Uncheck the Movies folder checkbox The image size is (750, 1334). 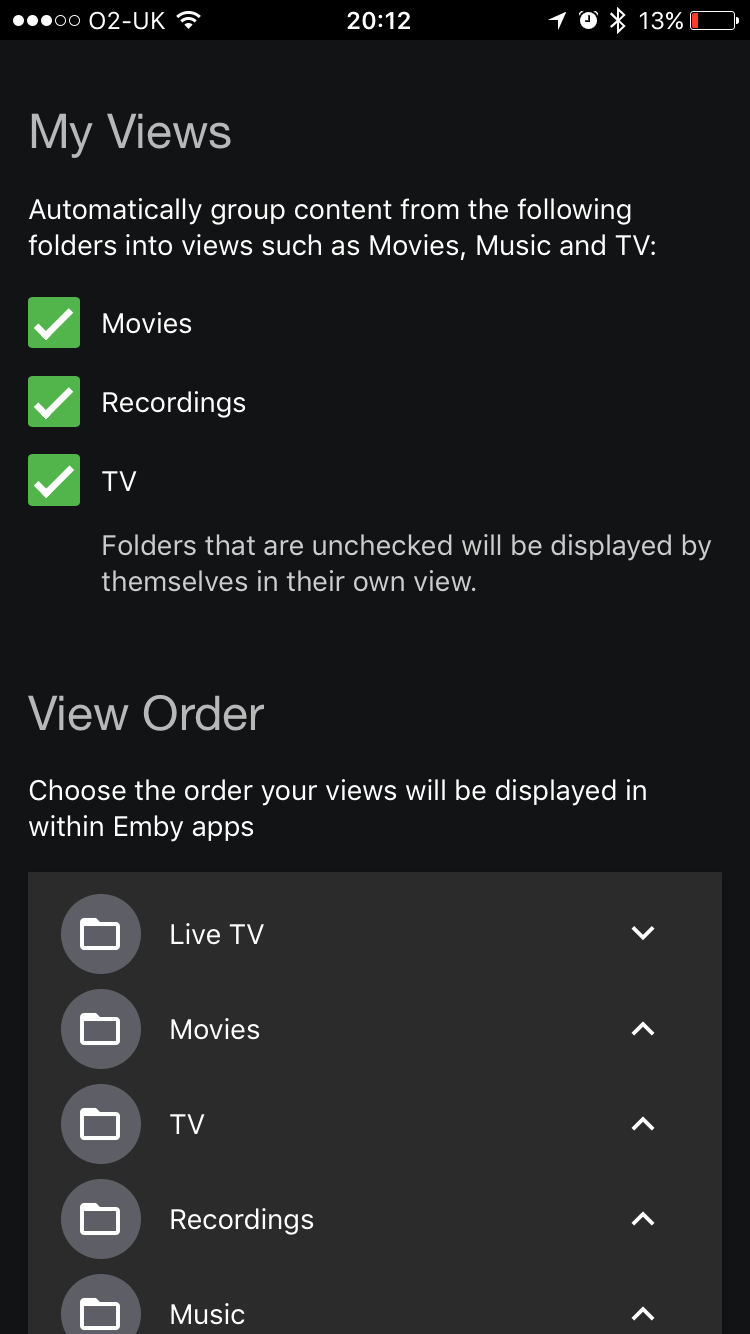pyautogui.click(x=54, y=323)
